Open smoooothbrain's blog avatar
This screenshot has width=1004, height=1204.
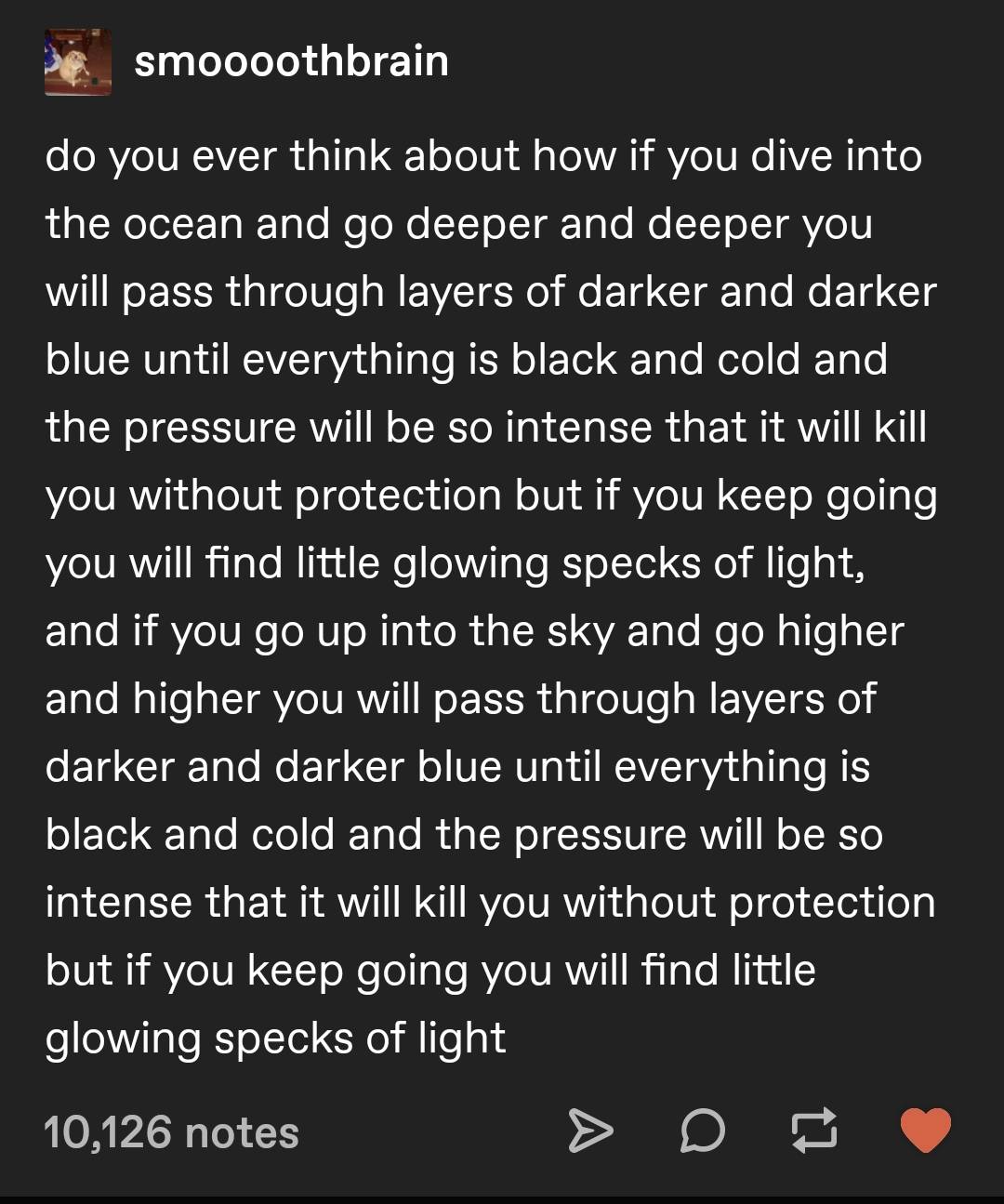tap(78, 62)
